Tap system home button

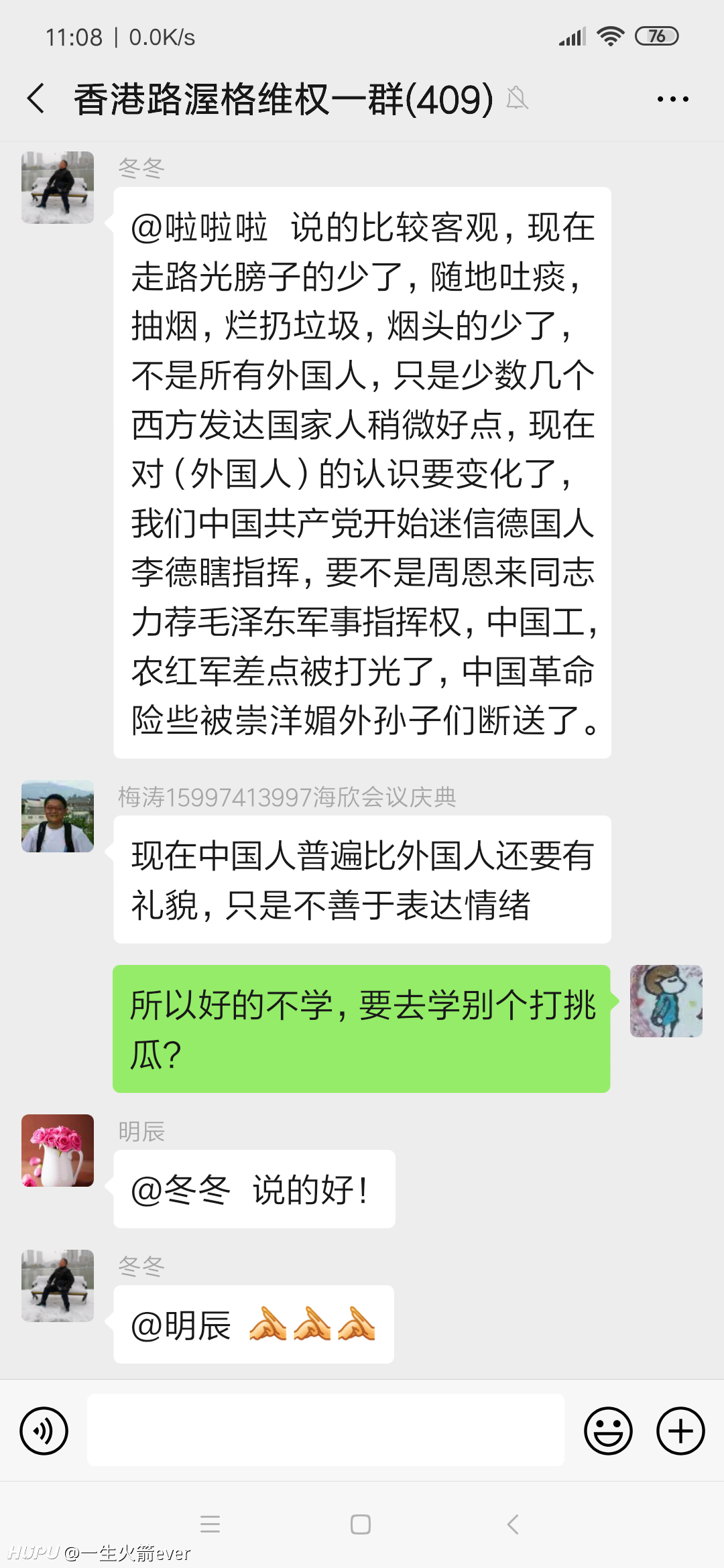pos(361,1524)
